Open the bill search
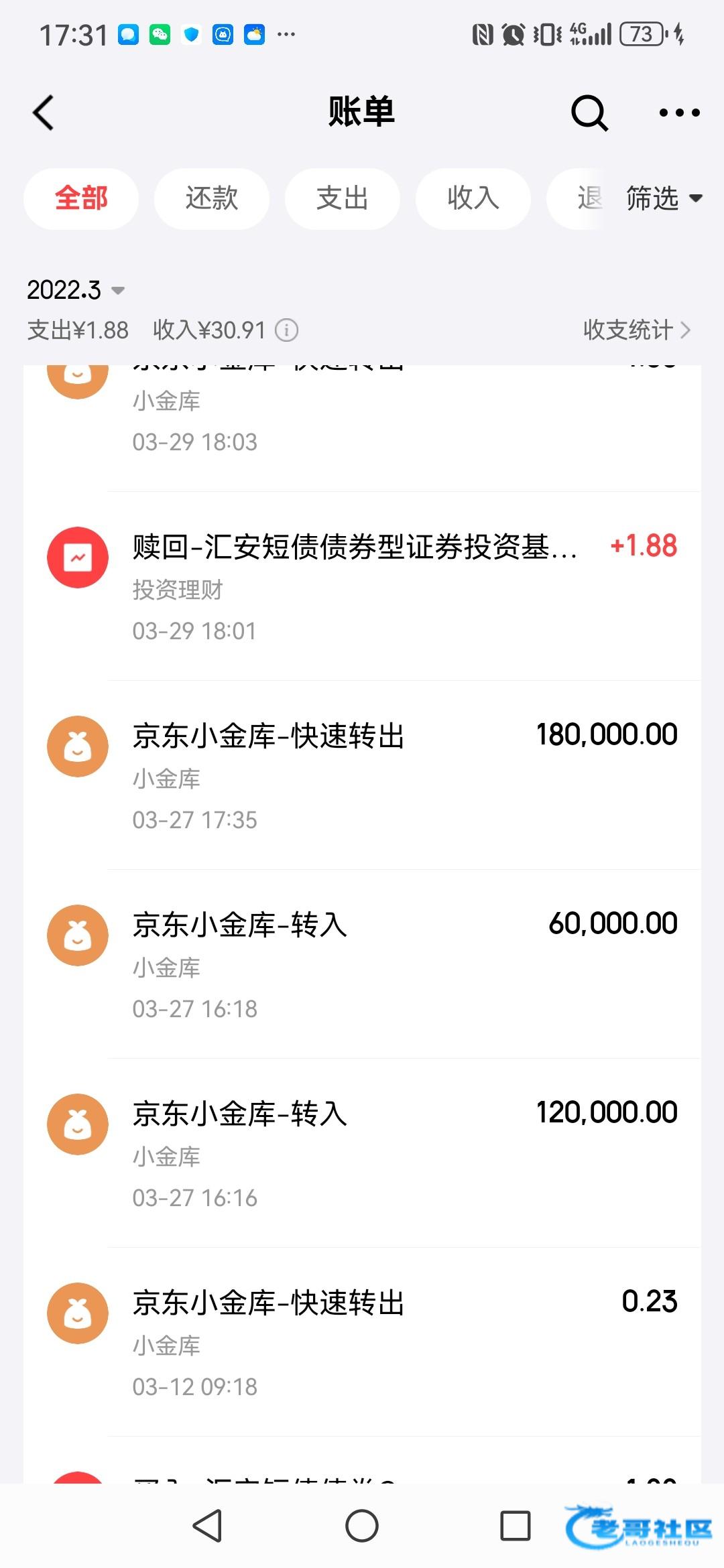The image size is (724, 1568). coord(589,113)
